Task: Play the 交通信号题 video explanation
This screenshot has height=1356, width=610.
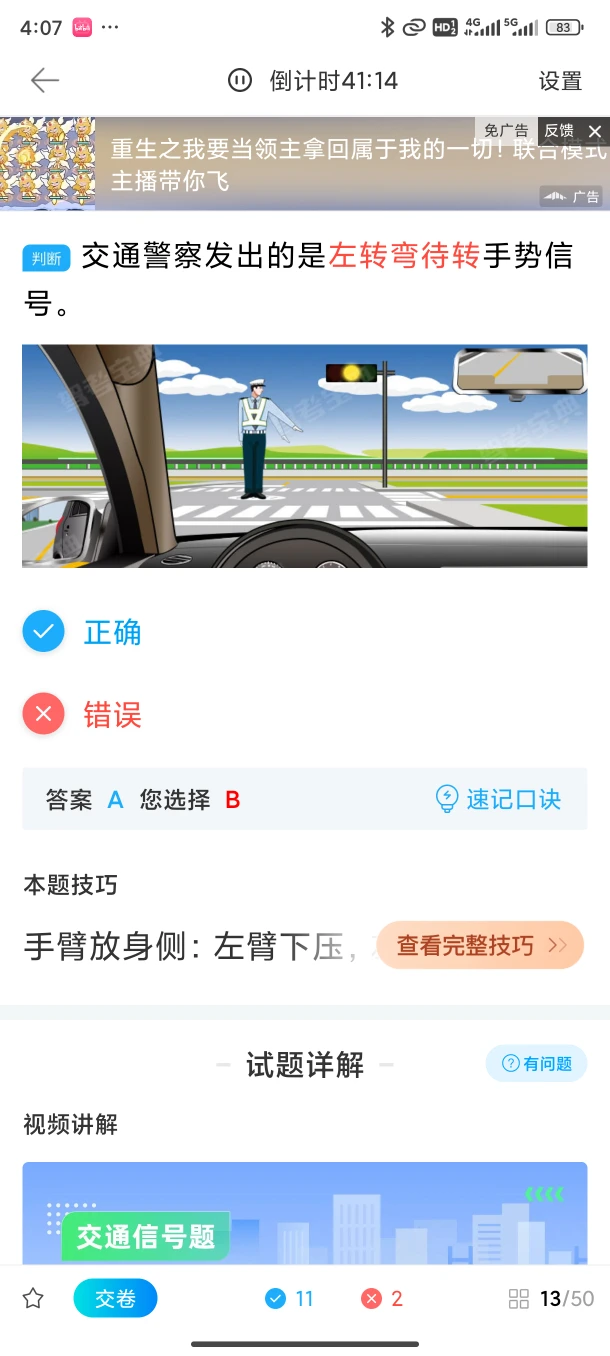Action: pyautogui.click(x=305, y=1213)
